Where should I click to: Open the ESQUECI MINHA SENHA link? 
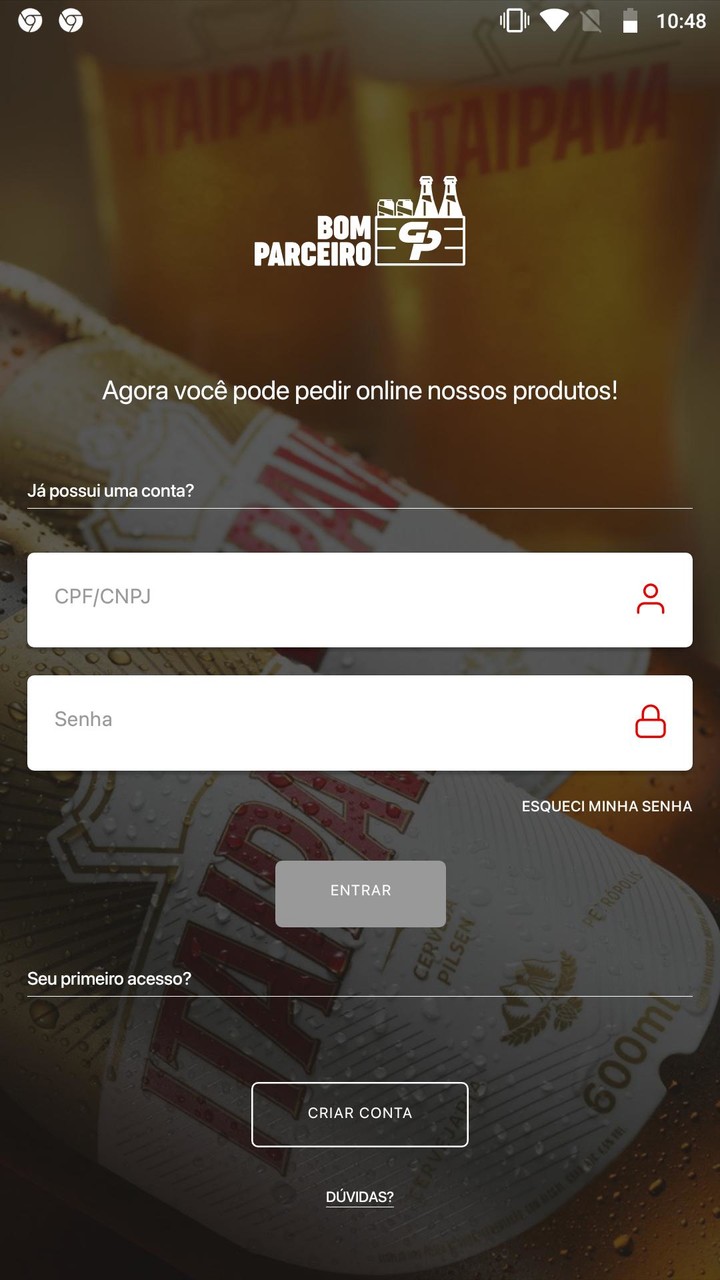click(x=605, y=806)
